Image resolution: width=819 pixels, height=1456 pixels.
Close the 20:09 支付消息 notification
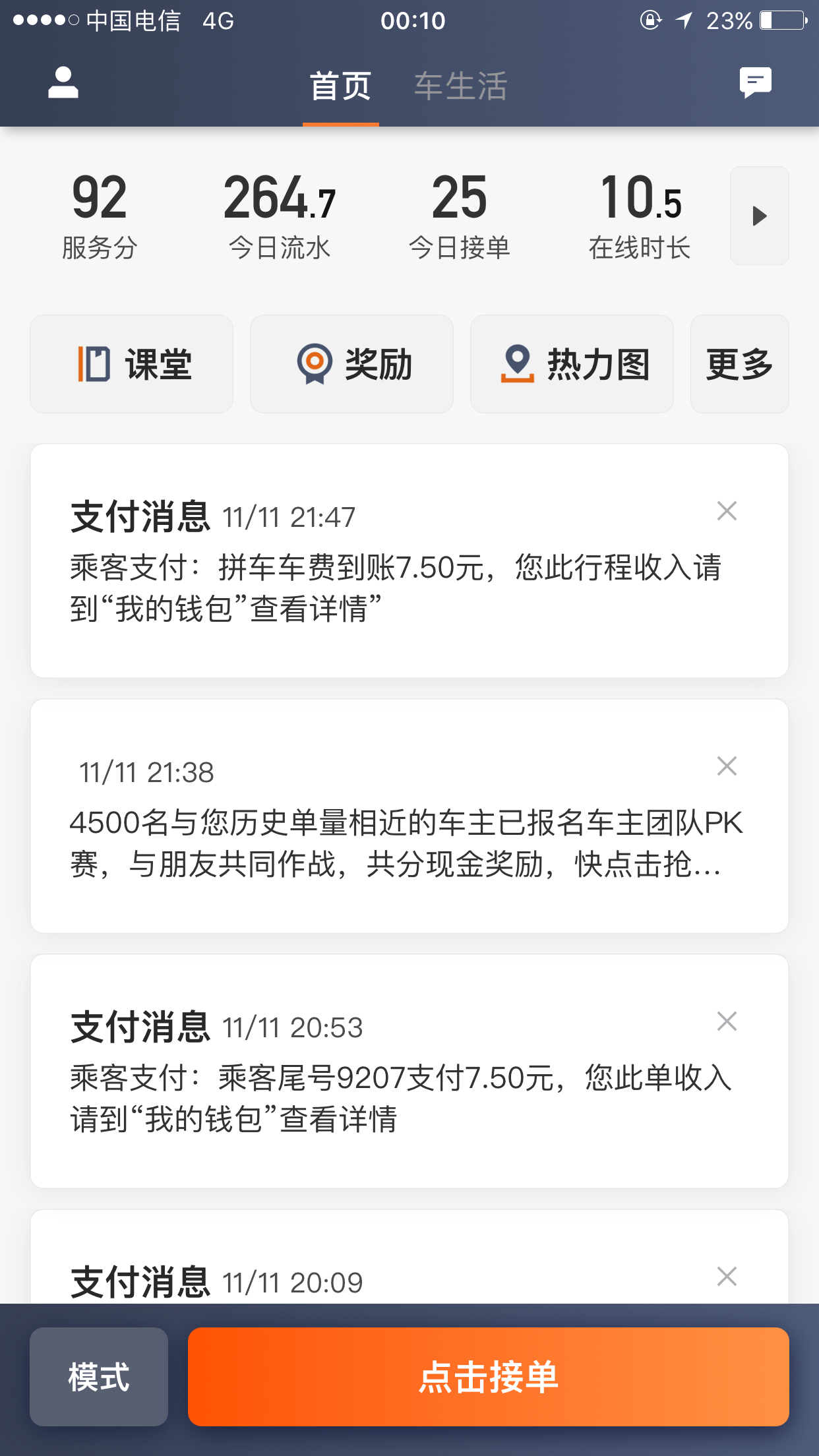tap(727, 1276)
